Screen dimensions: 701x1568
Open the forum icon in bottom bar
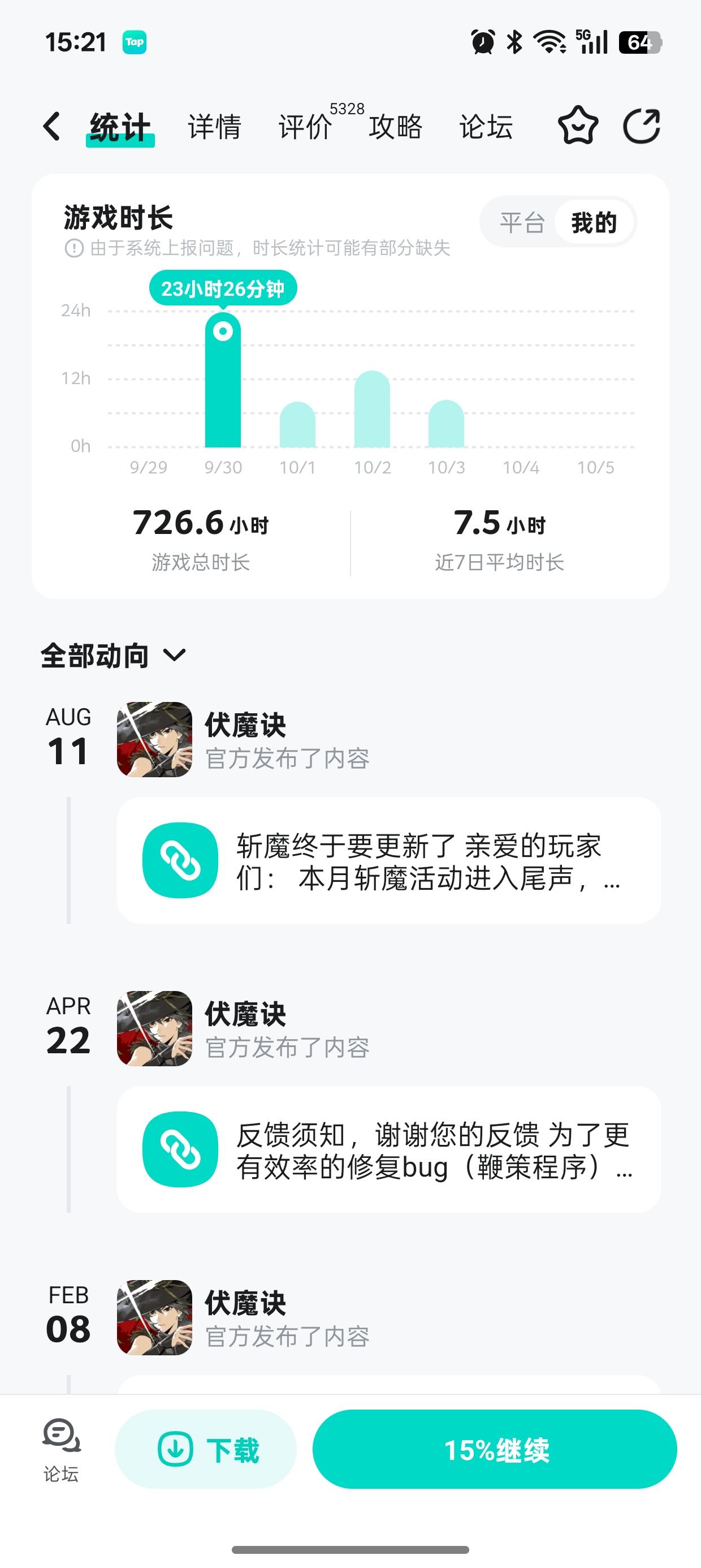[x=61, y=1449]
